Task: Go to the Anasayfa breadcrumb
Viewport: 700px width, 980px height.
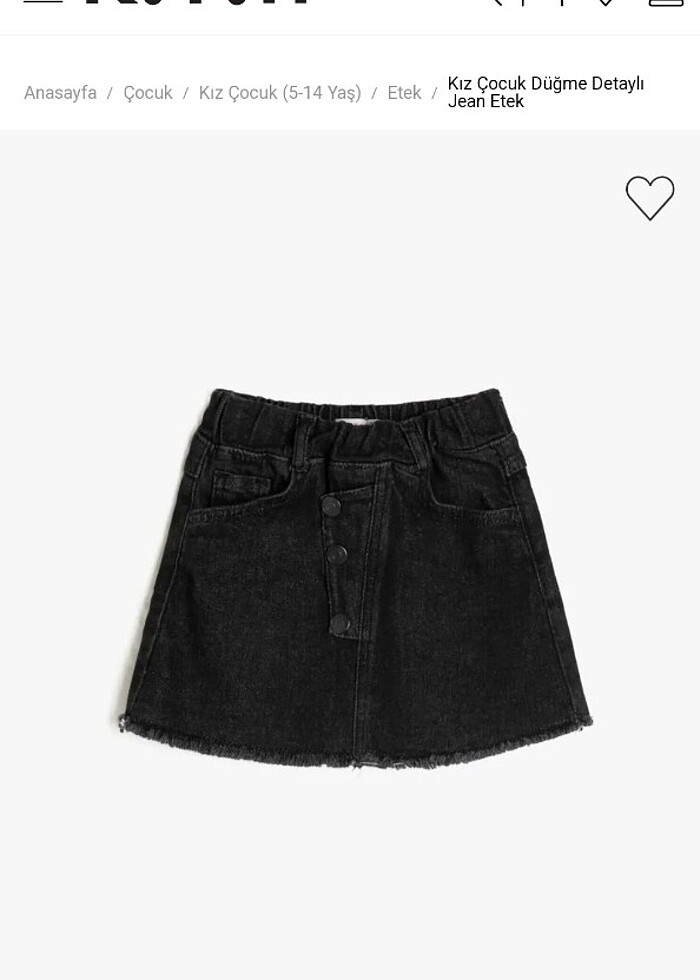Action: pyautogui.click(x=60, y=93)
